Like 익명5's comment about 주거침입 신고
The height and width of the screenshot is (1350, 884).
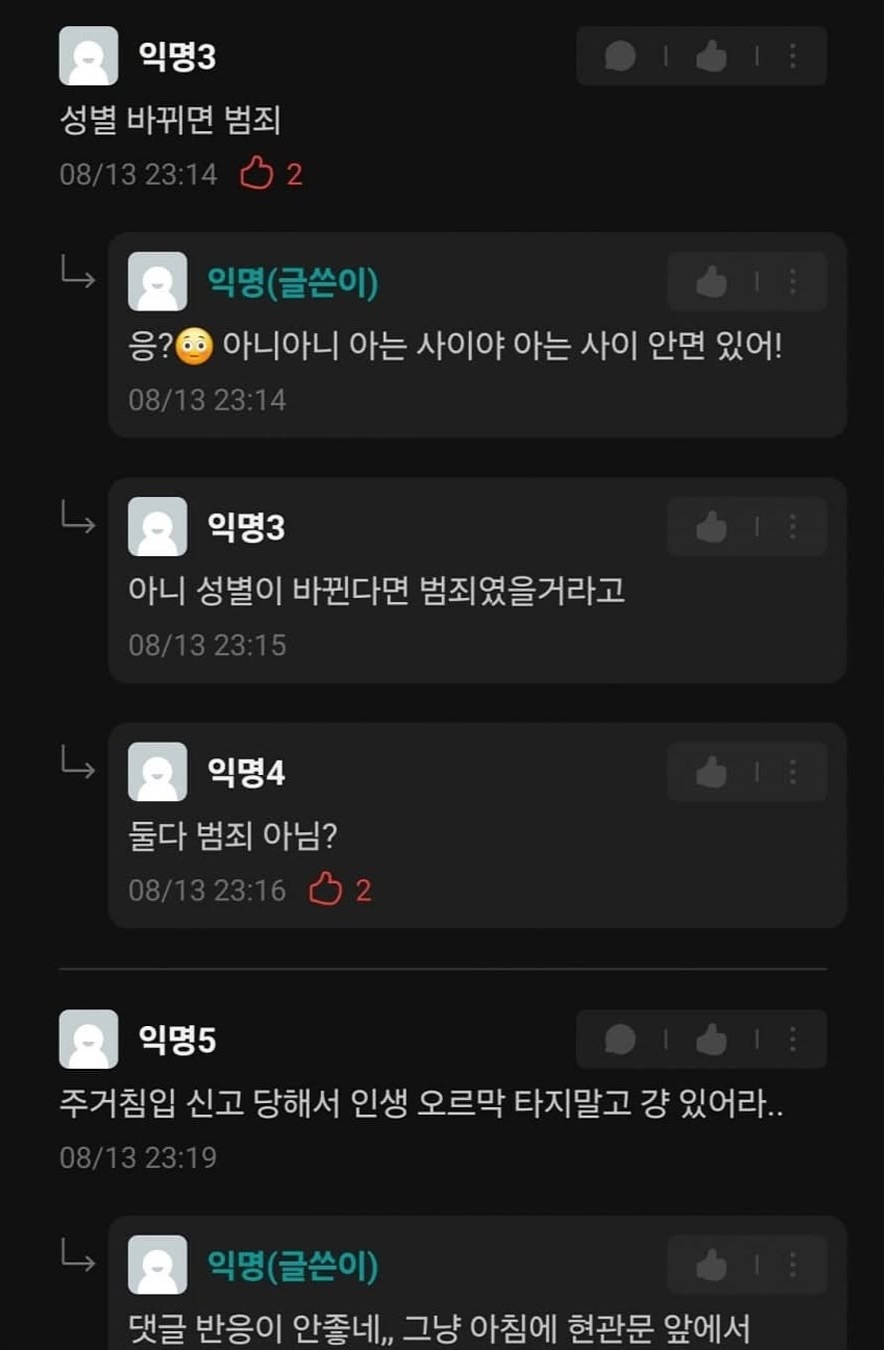click(x=711, y=1039)
